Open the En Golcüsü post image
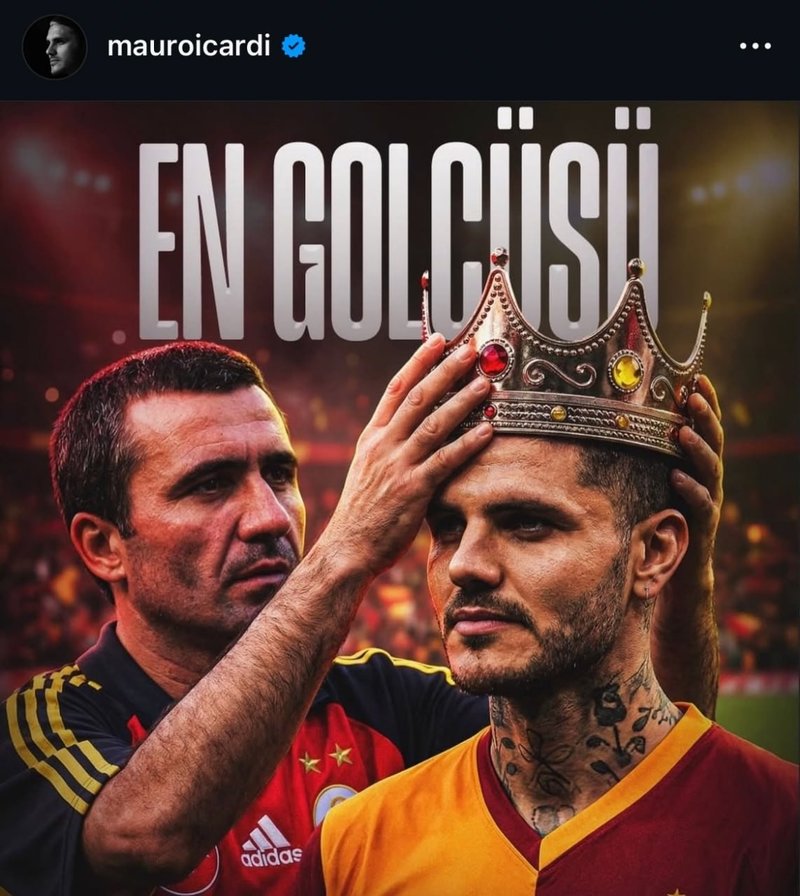 pyautogui.click(x=400, y=500)
